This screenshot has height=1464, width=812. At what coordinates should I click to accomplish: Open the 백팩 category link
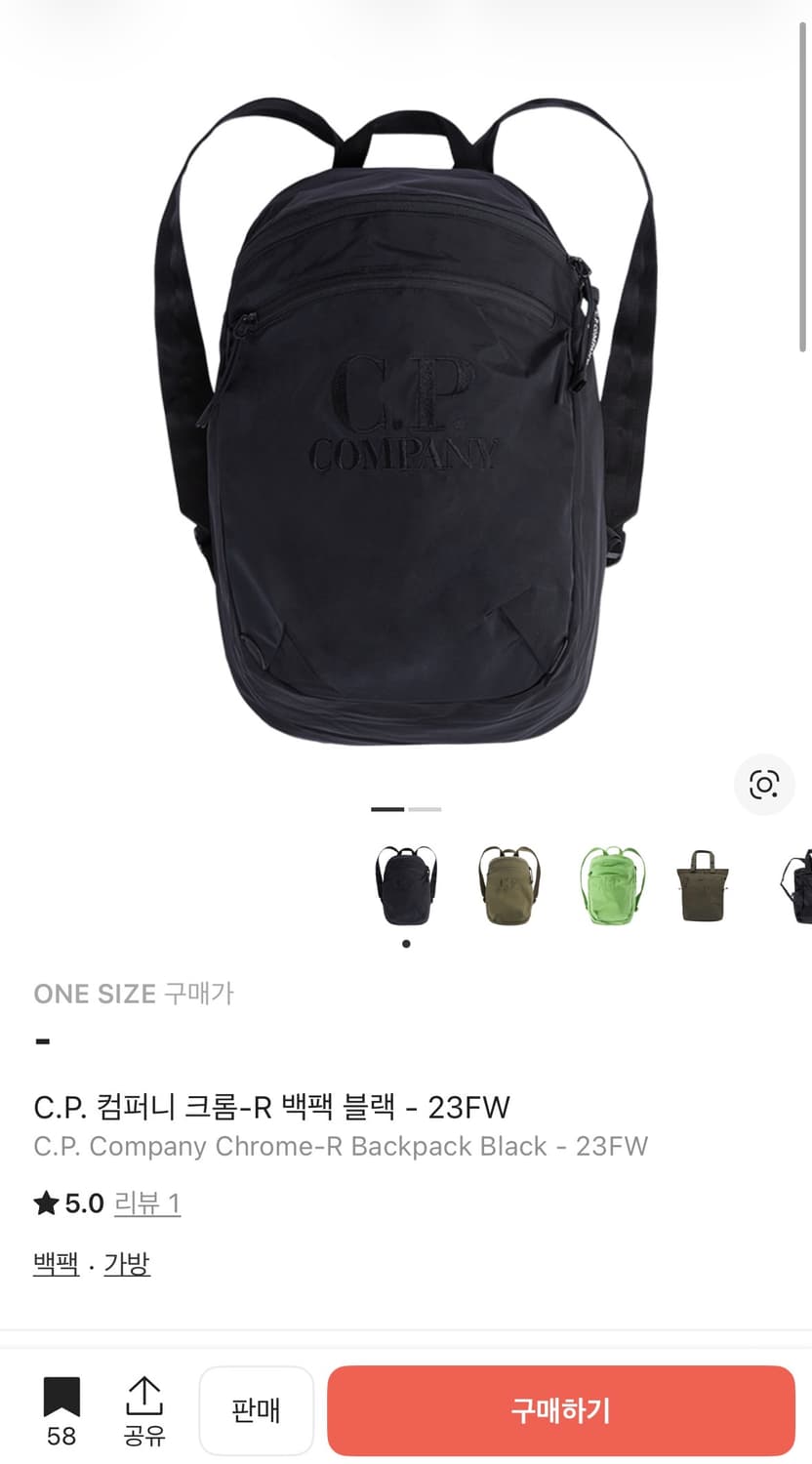[54, 1261]
